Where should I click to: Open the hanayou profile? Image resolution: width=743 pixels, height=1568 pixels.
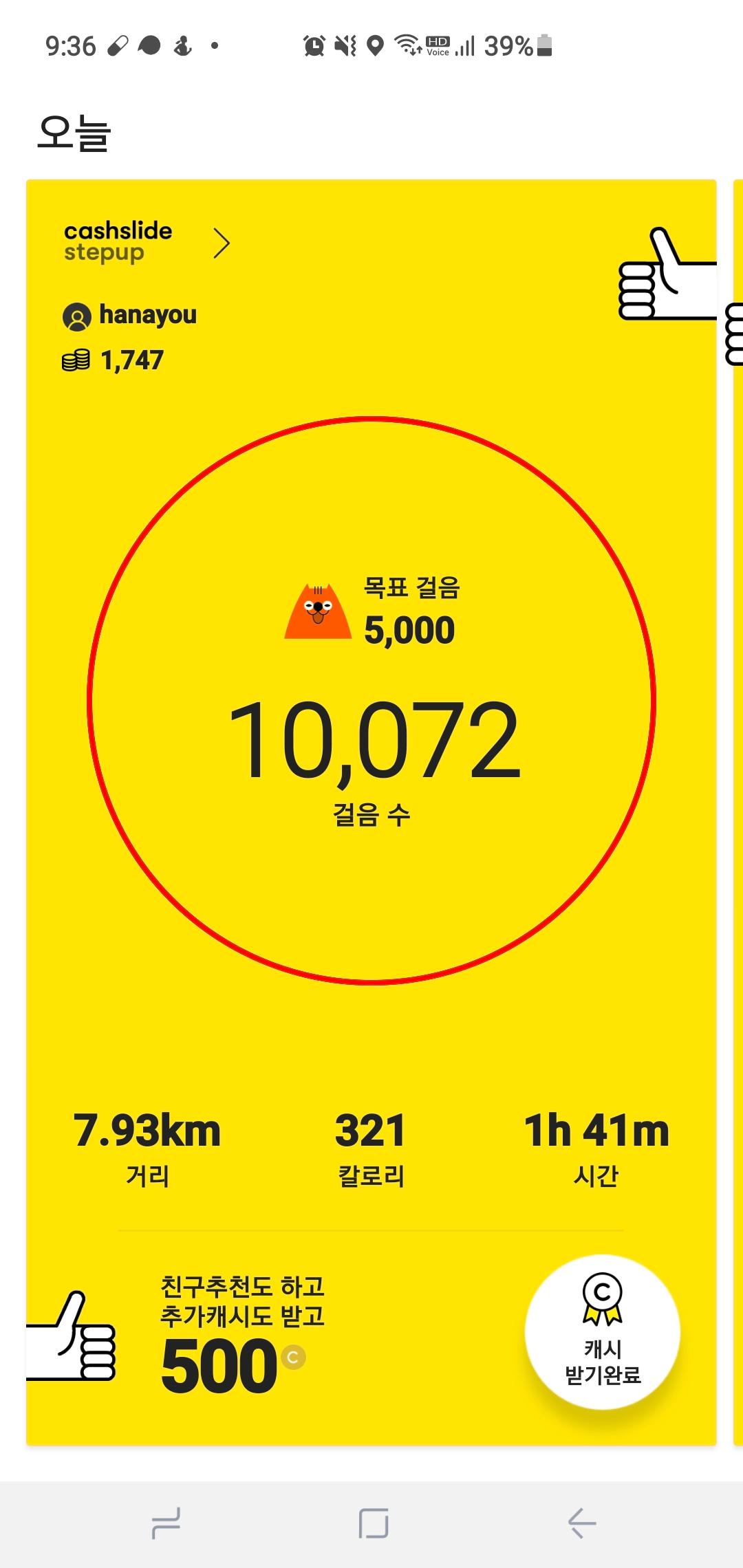[x=130, y=316]
